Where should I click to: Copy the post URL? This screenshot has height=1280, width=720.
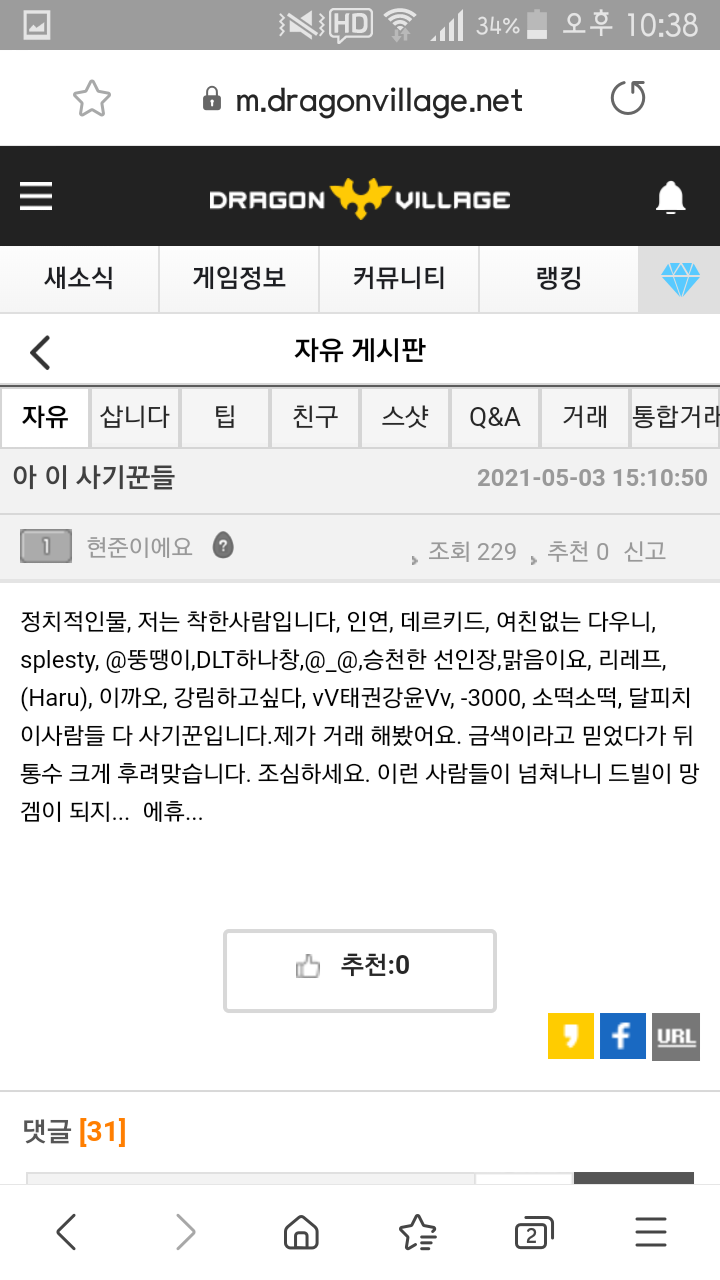(676, 1037)
